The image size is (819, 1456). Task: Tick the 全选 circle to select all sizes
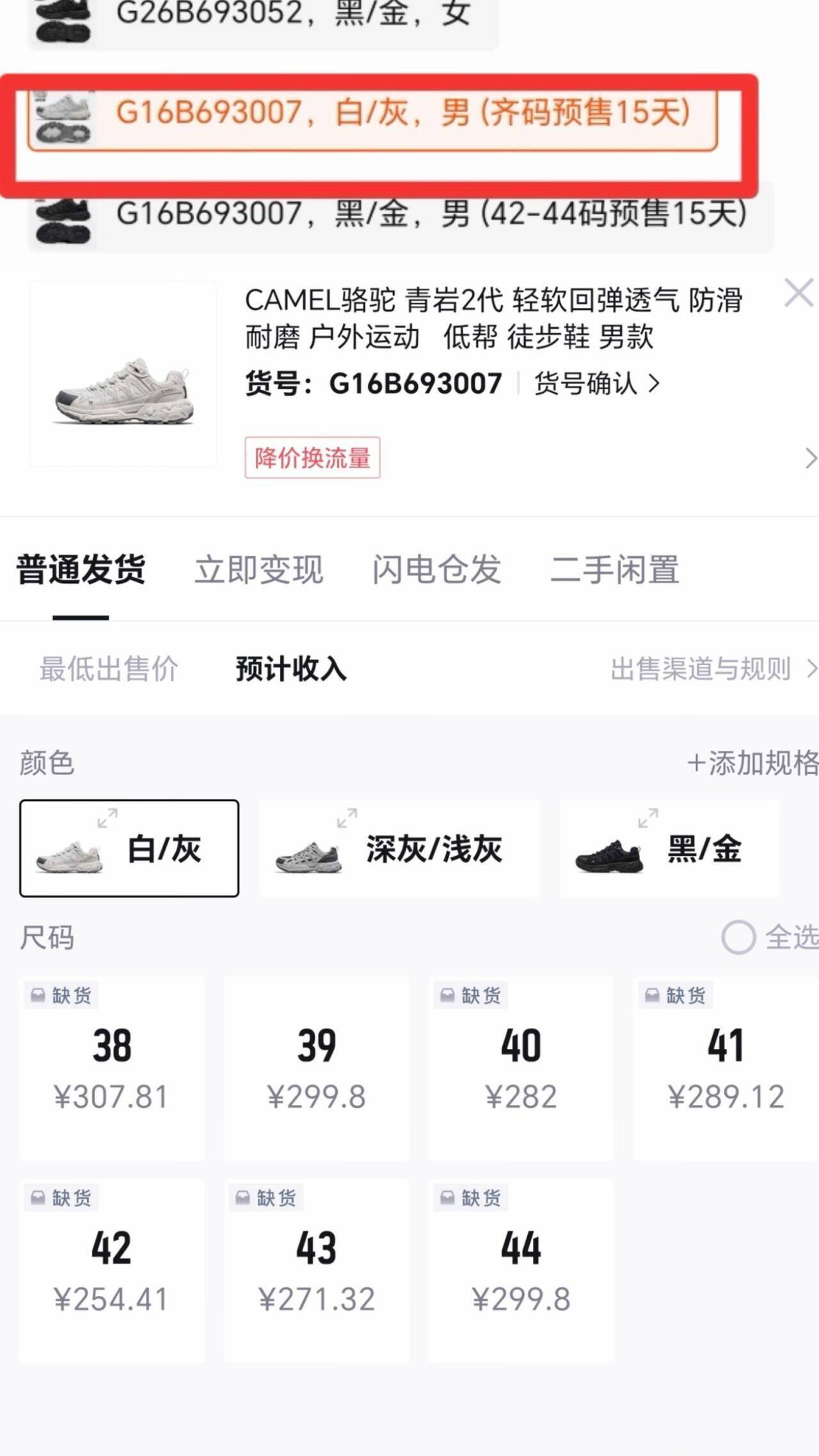[x=739, y=938]
